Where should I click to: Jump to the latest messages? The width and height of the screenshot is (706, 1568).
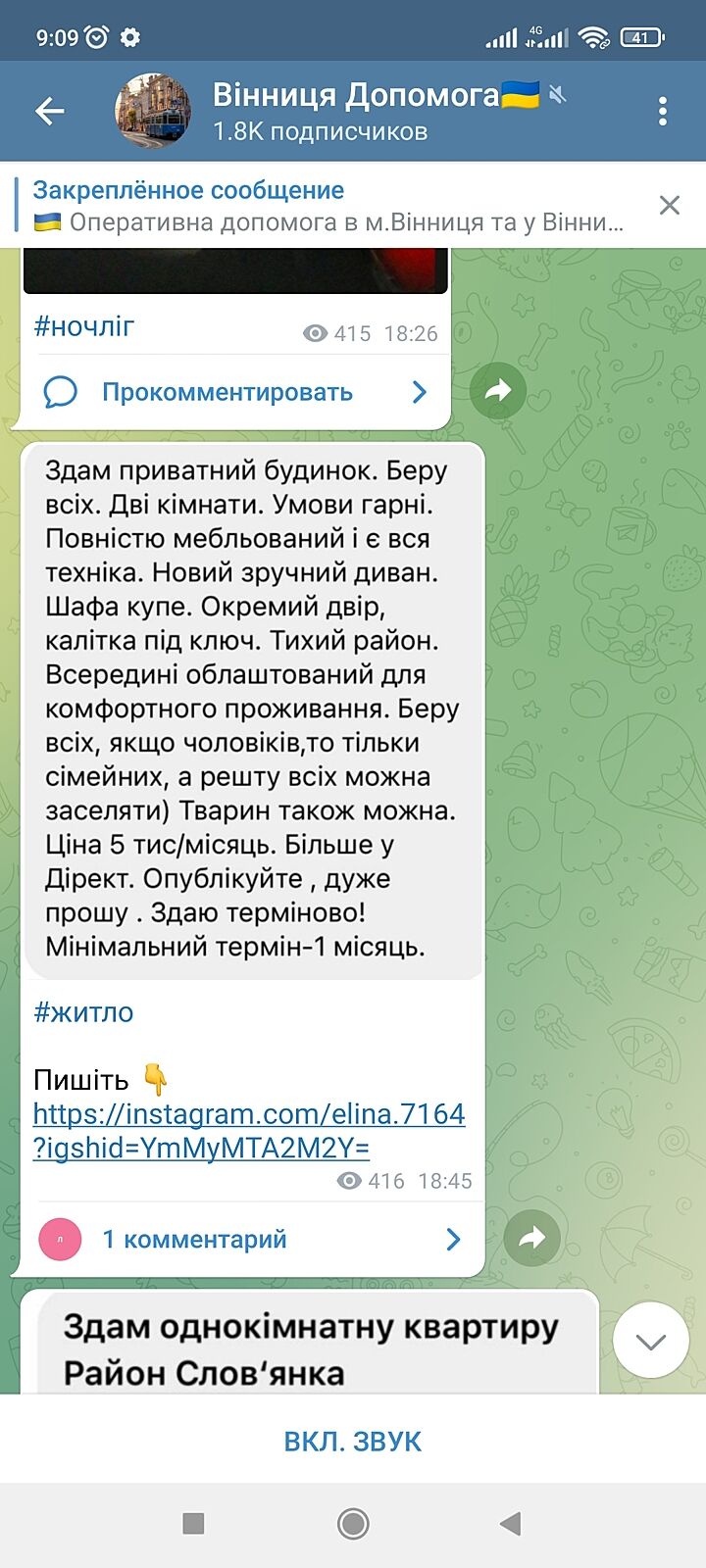[650, 1342]
